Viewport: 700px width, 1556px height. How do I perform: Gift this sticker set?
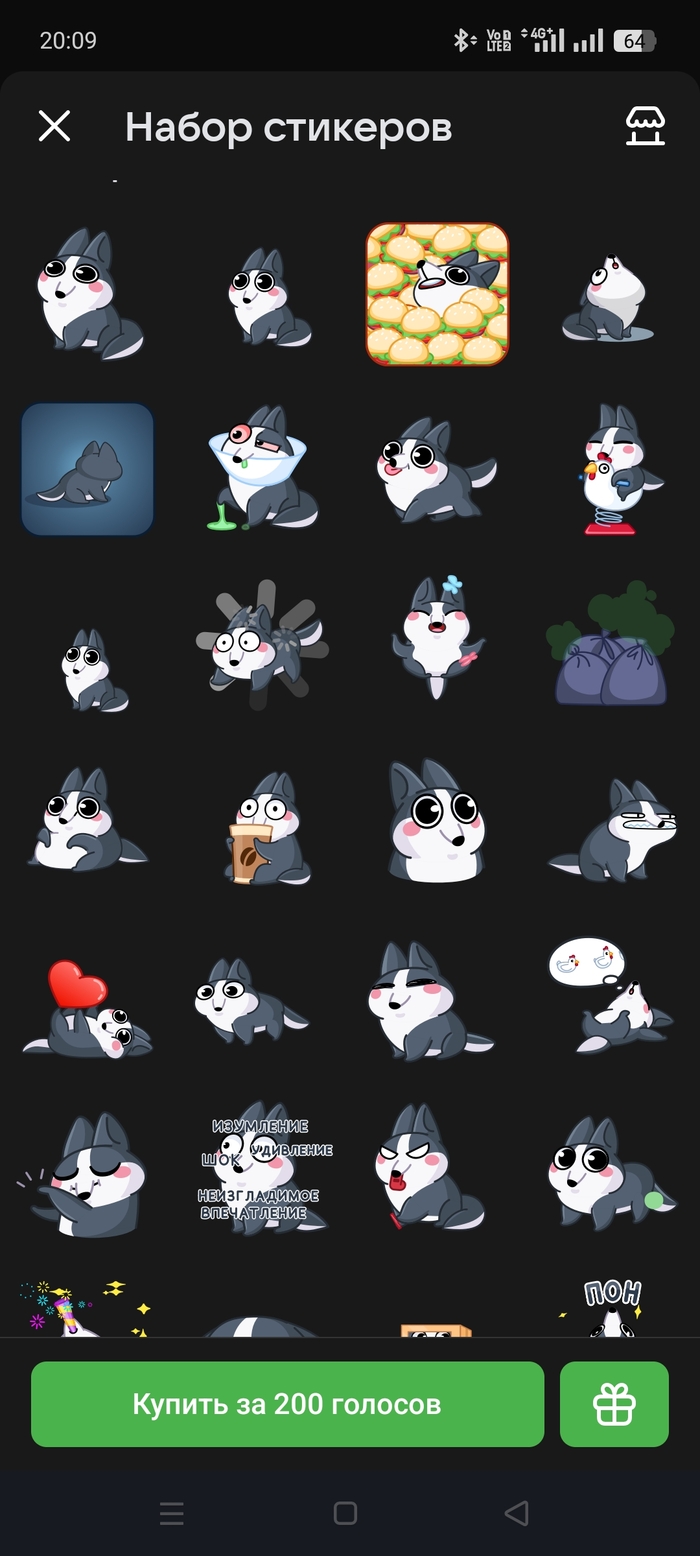614,1404
